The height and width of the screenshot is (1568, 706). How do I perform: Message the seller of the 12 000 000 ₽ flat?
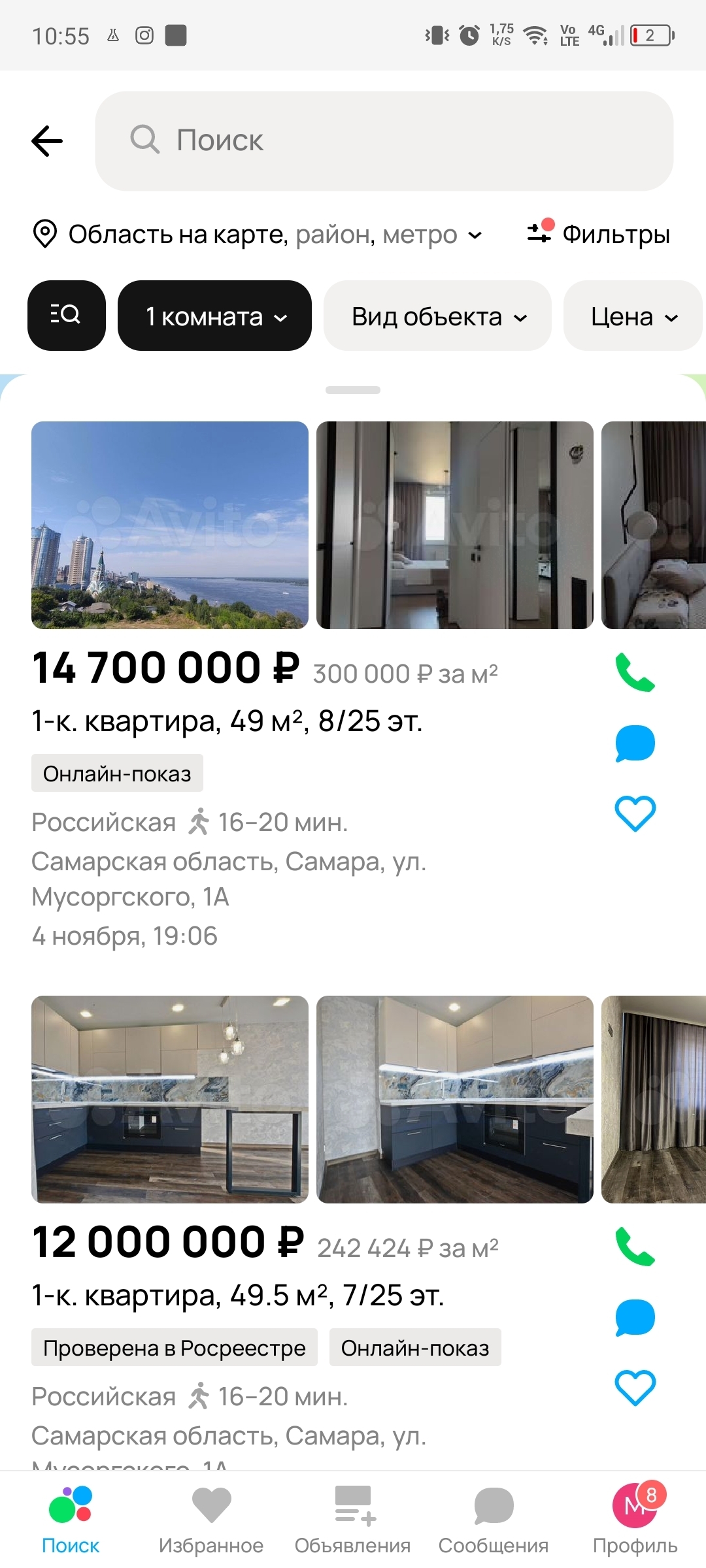(635, 1317)
